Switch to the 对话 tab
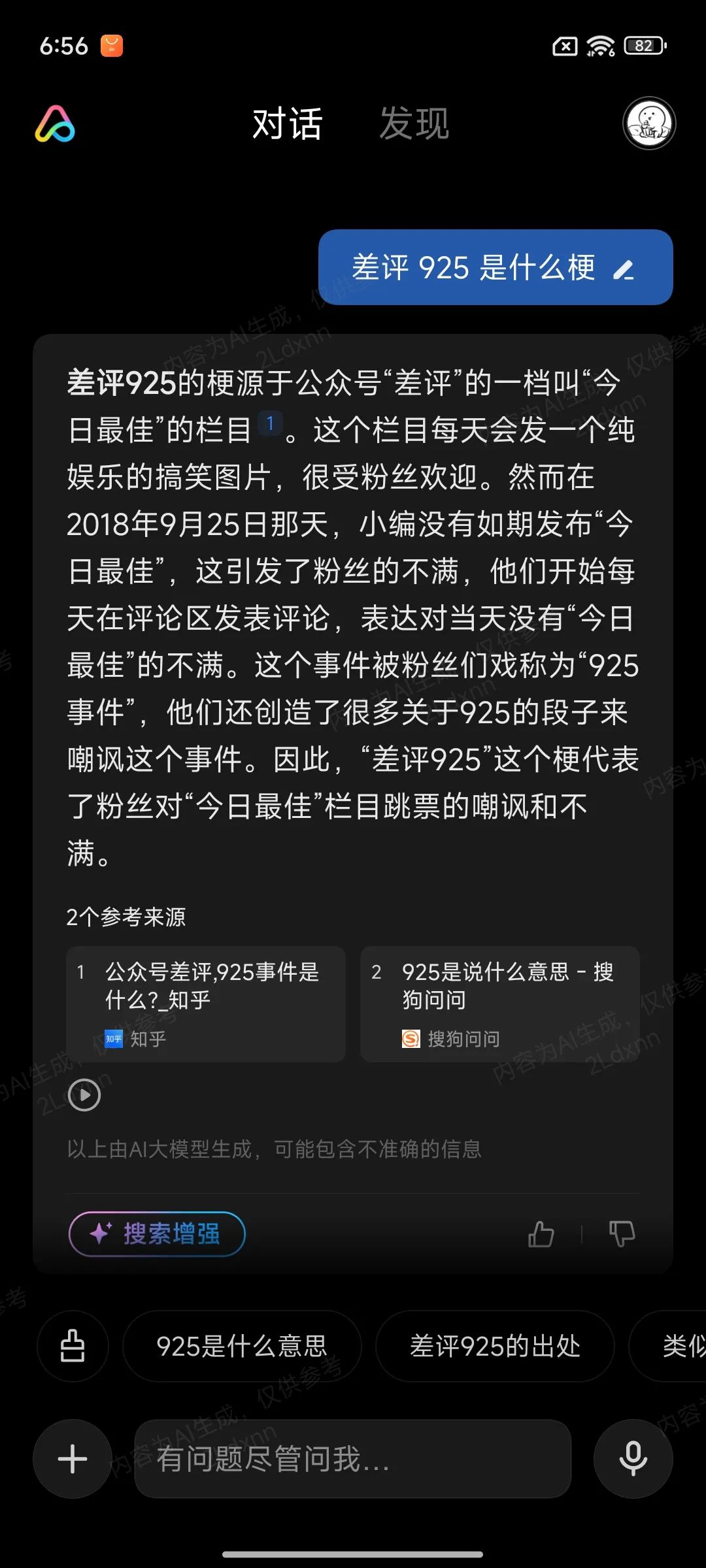 [288, 123]
